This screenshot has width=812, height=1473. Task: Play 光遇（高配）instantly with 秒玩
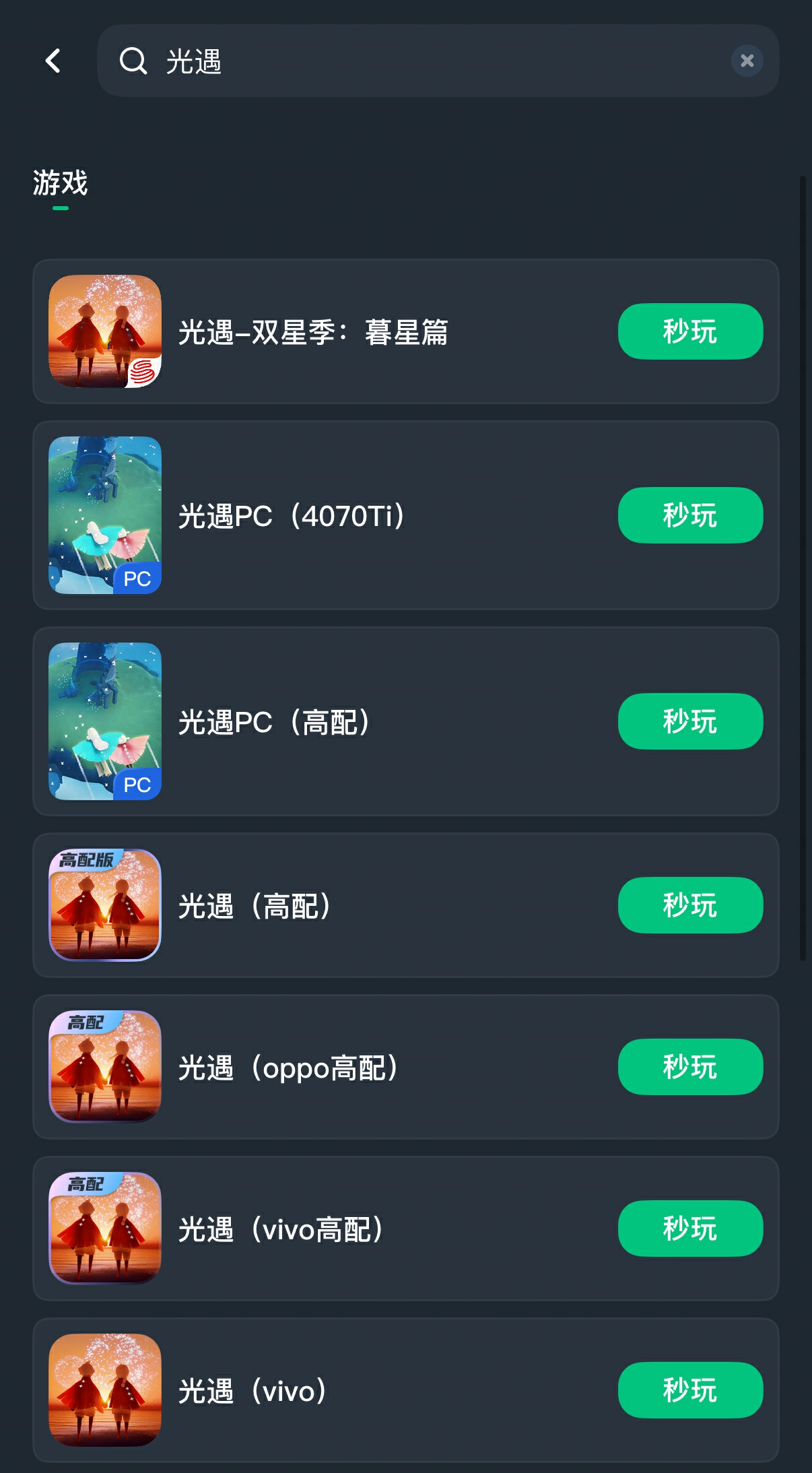point(690,905)
